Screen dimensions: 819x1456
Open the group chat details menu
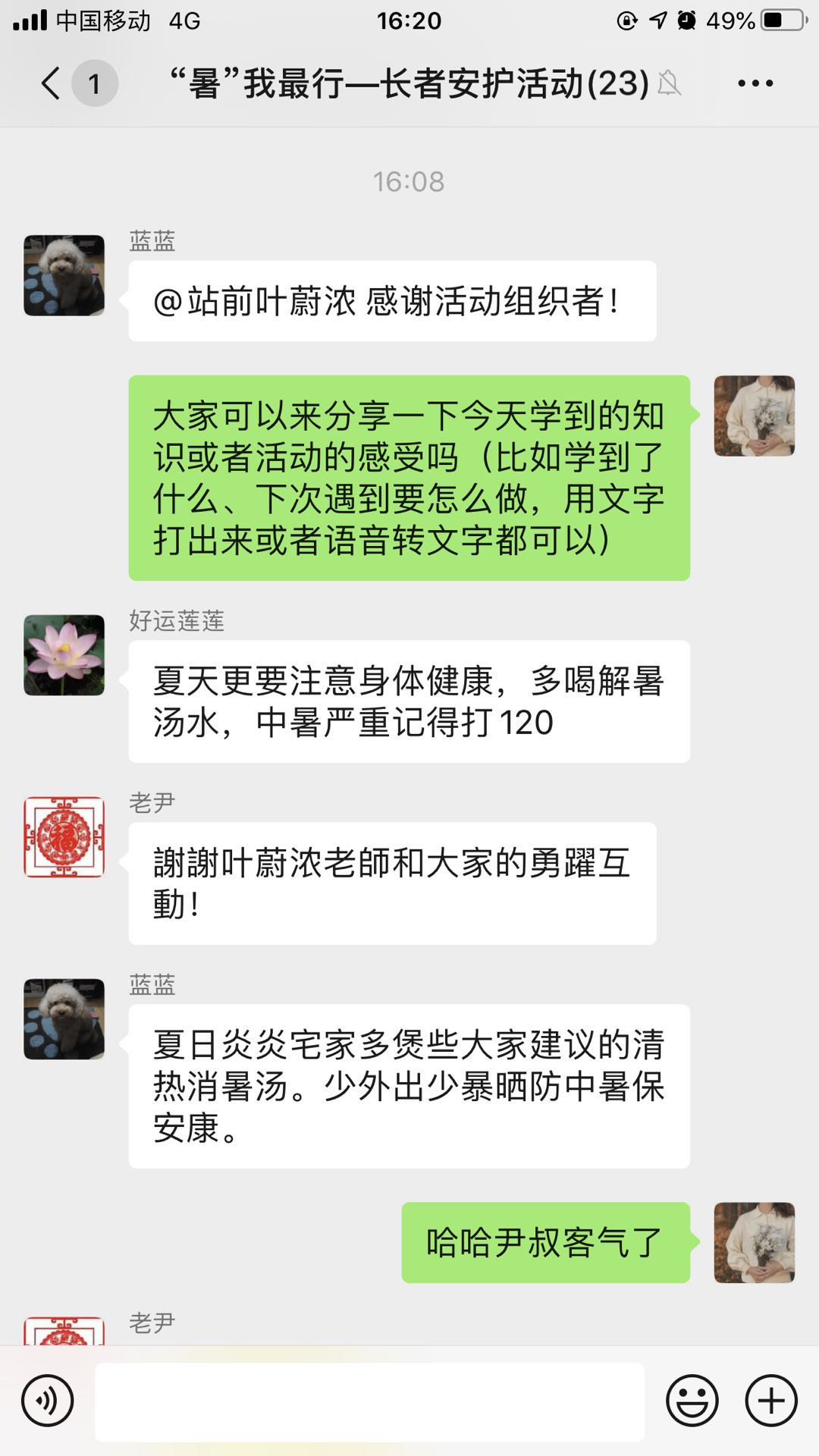(x=755, y=83)
